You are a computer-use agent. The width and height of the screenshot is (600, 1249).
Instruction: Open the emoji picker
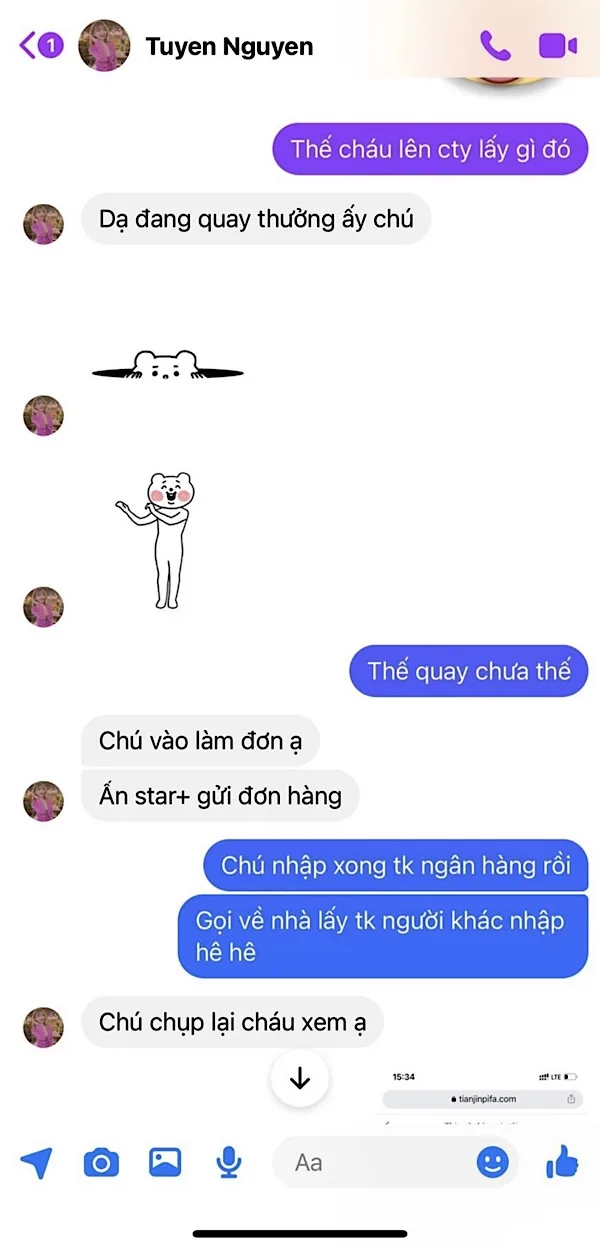coord(492,1162)
